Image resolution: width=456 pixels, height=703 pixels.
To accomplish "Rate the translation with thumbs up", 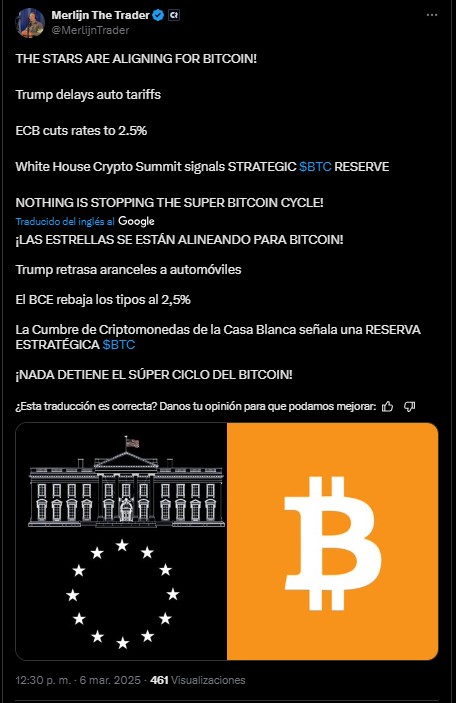I will point(387,407).
